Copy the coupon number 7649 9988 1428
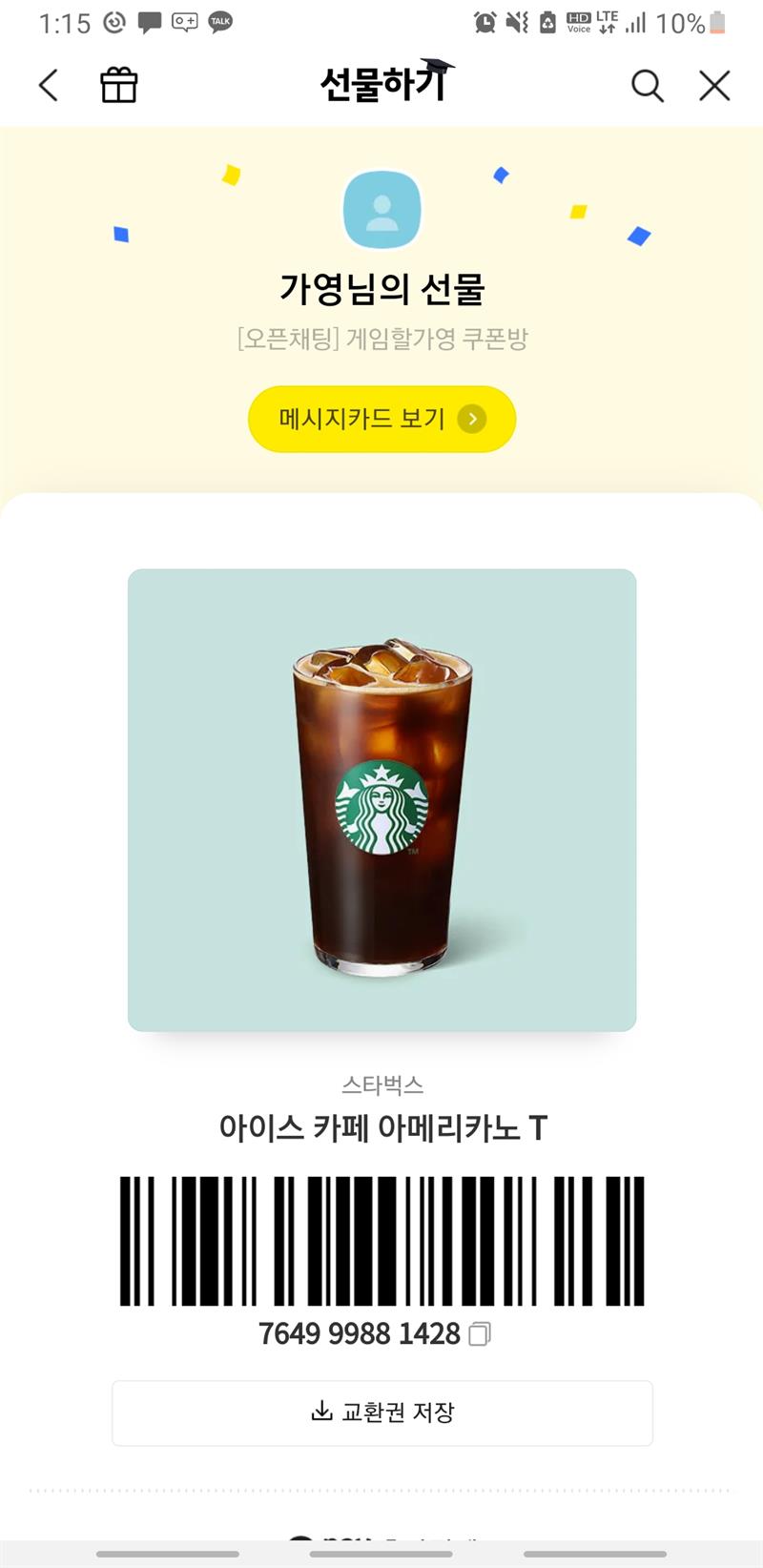The width and height of the screenshot is (763, 1568). coord(481,1333)
